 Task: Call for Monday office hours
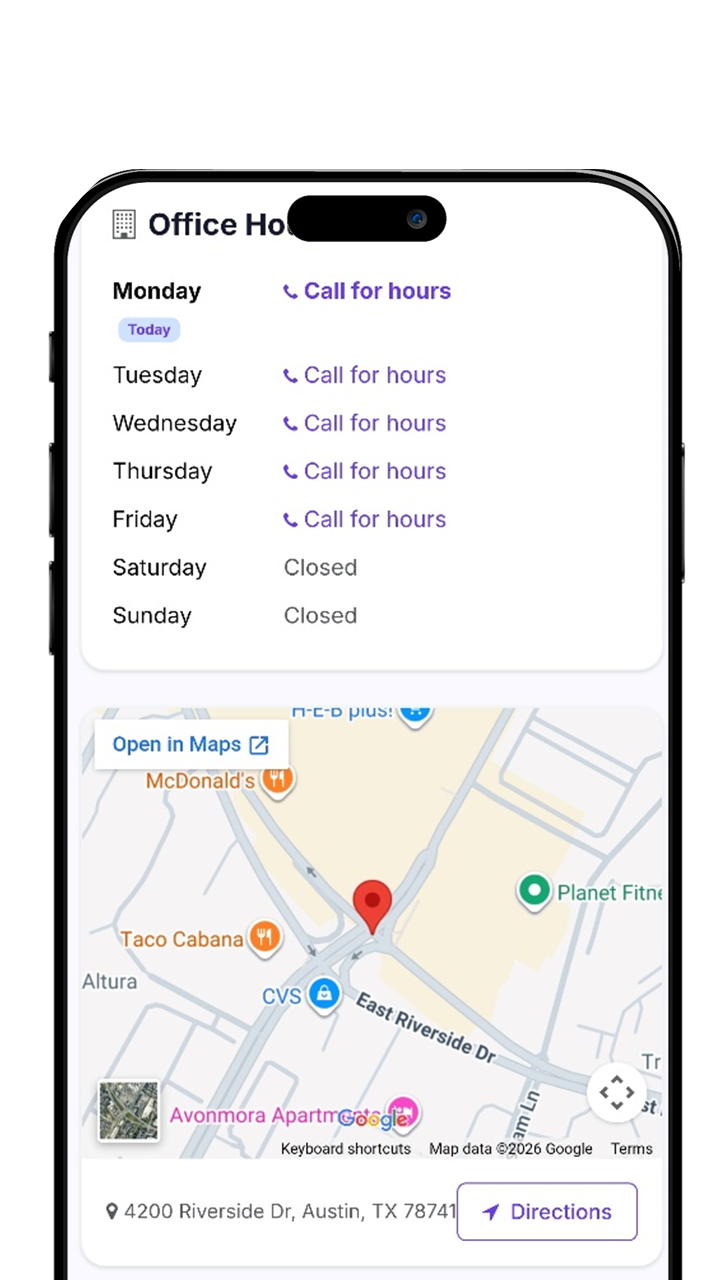[367, 291]
